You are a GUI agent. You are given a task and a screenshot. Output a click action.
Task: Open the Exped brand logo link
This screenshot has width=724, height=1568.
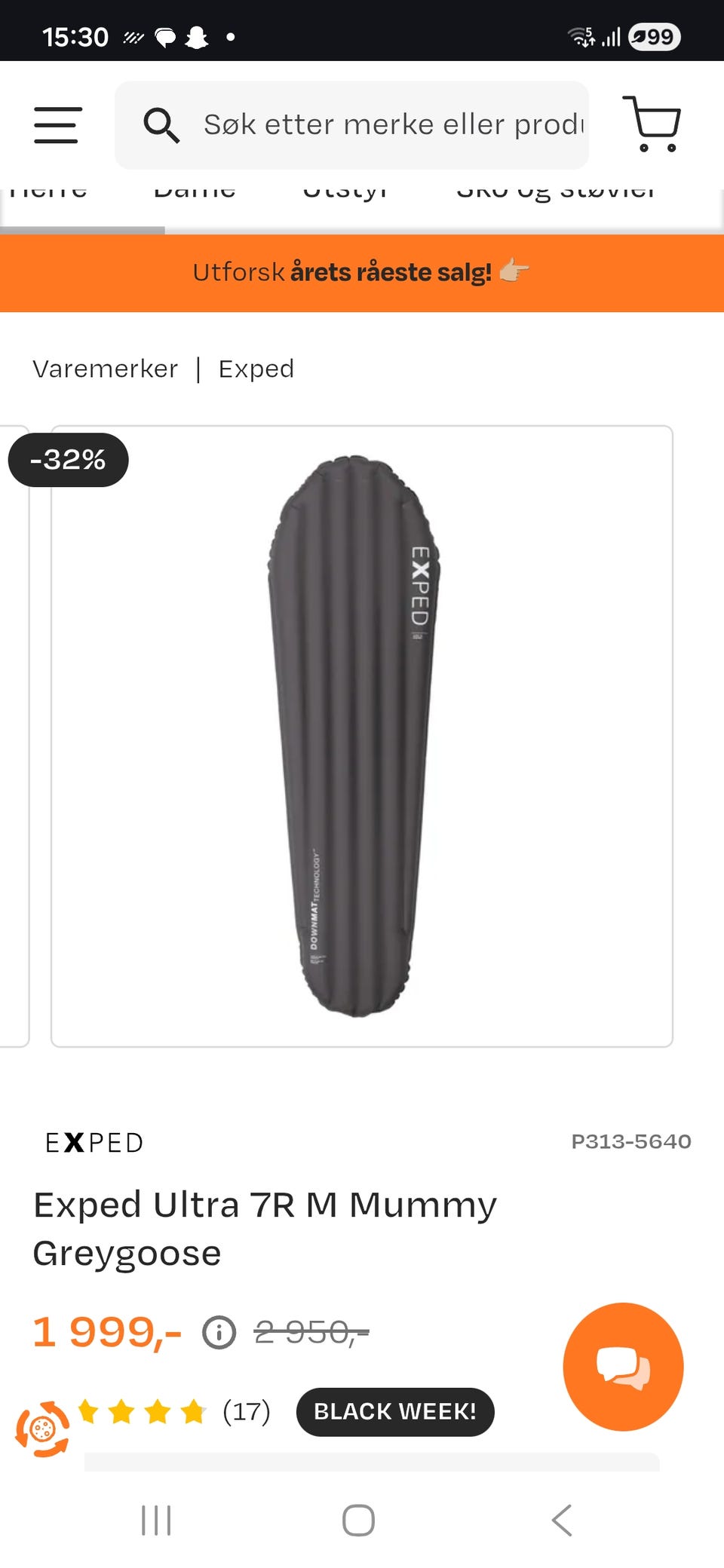coord(94,1143)
